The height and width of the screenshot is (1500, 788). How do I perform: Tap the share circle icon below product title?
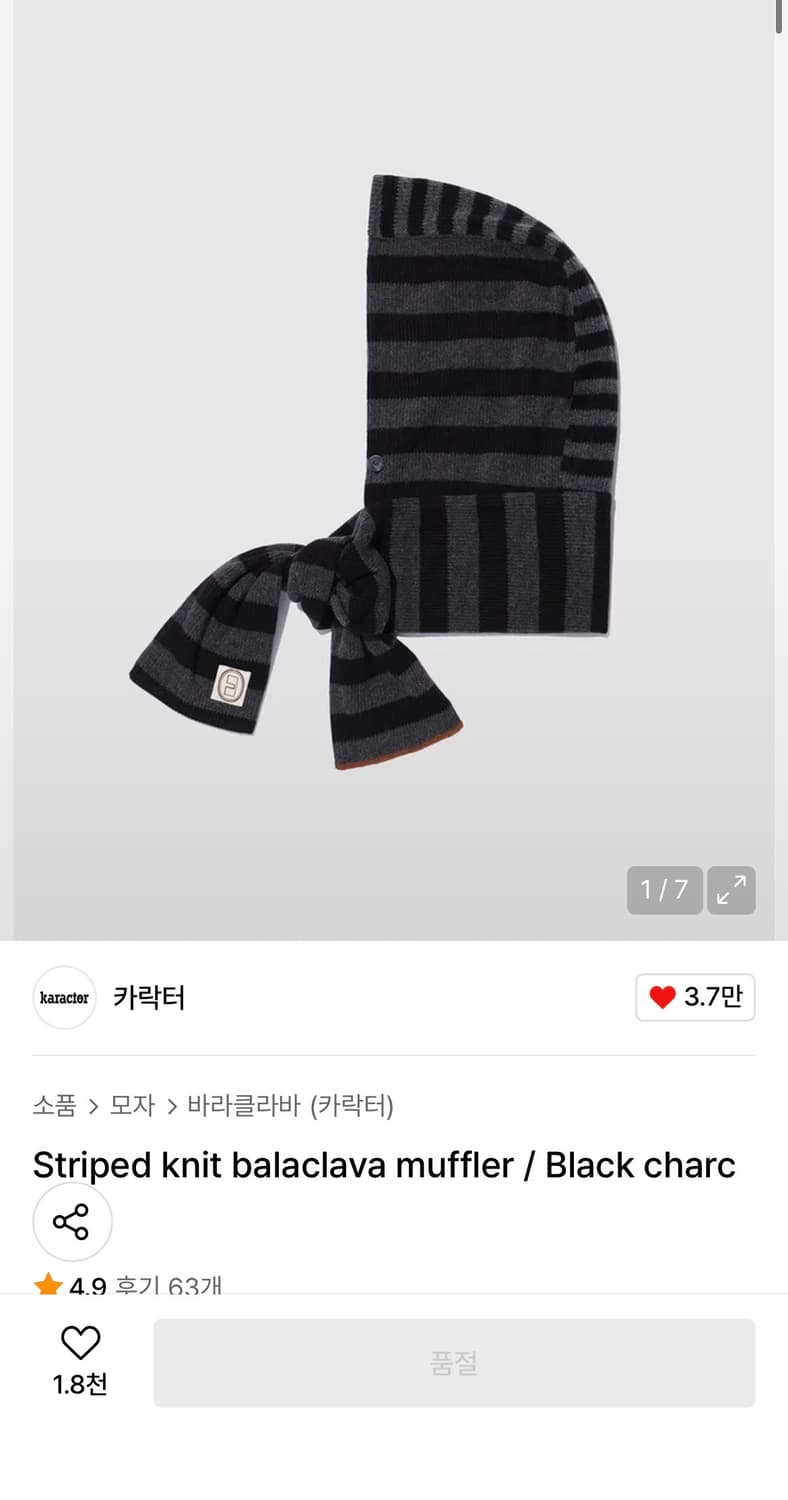pyautogui.click(x=72, y=1221)
